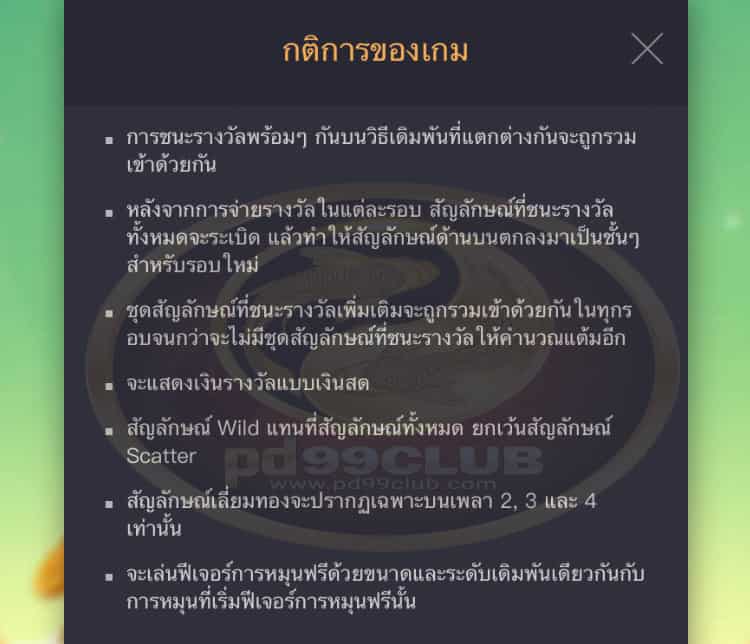Close the game rules dialog

click(x=647, y=48)
